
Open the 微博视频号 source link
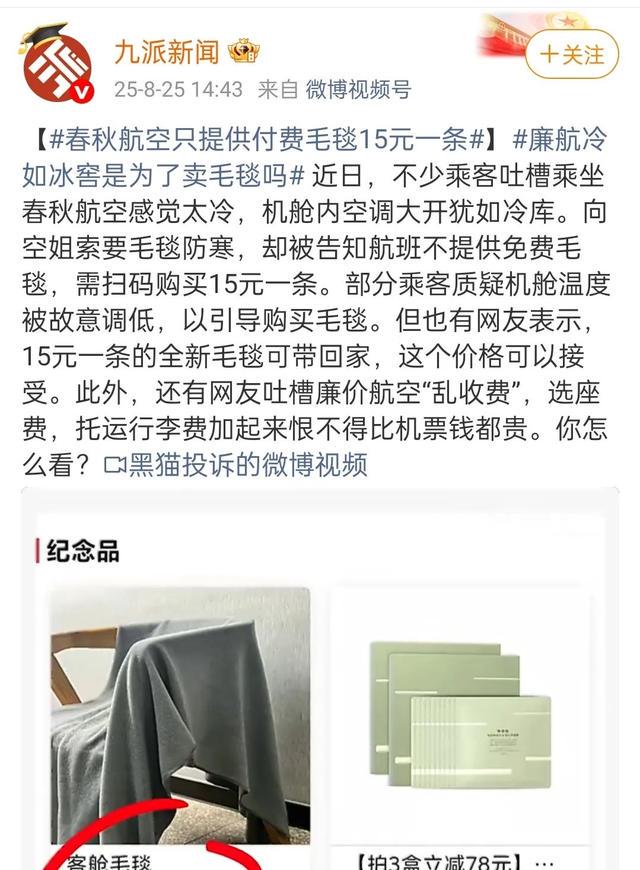click(358, 89)
